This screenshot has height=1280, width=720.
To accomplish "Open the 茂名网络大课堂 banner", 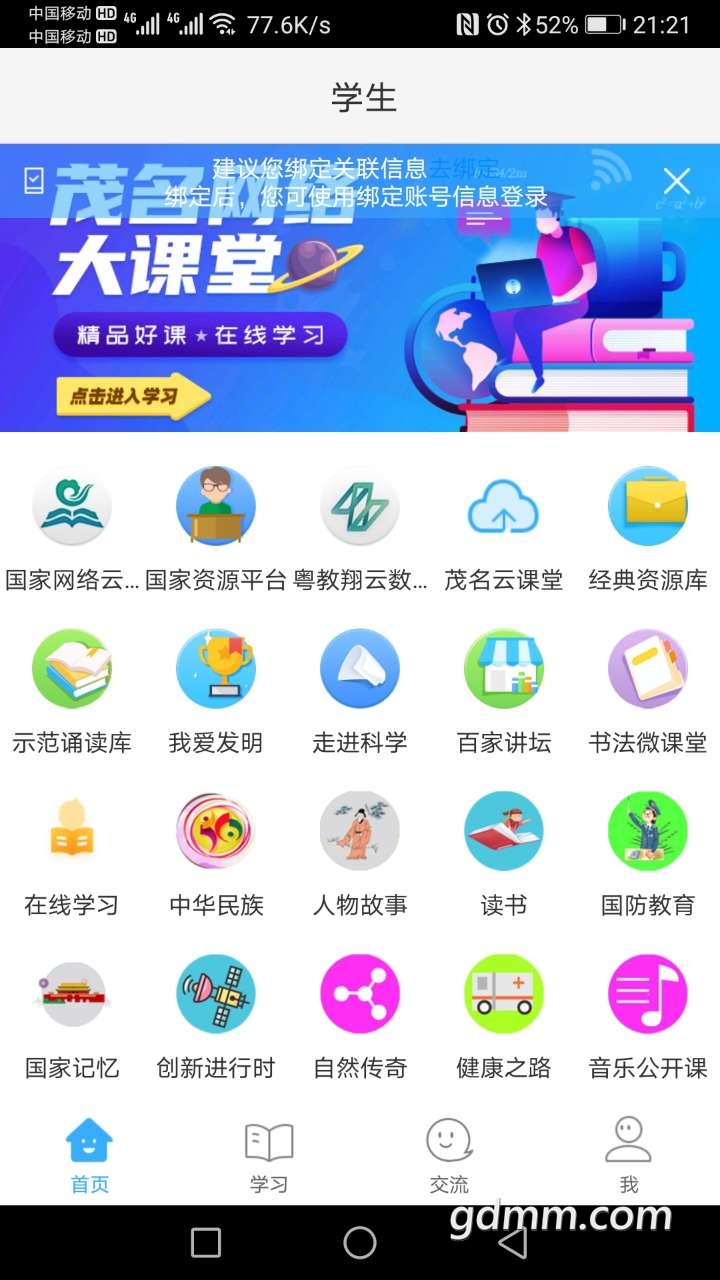I will tap(360, 288).
